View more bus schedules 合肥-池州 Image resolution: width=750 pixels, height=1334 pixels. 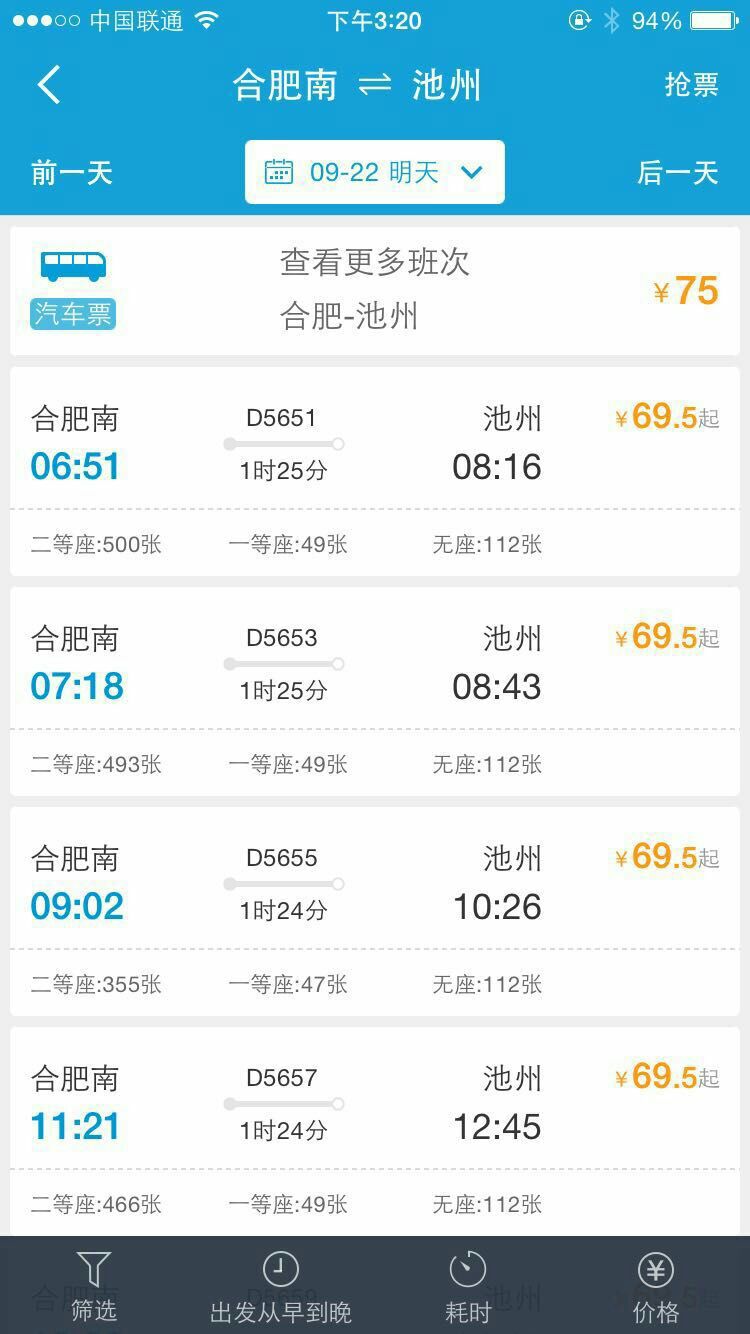click(375, 290)
